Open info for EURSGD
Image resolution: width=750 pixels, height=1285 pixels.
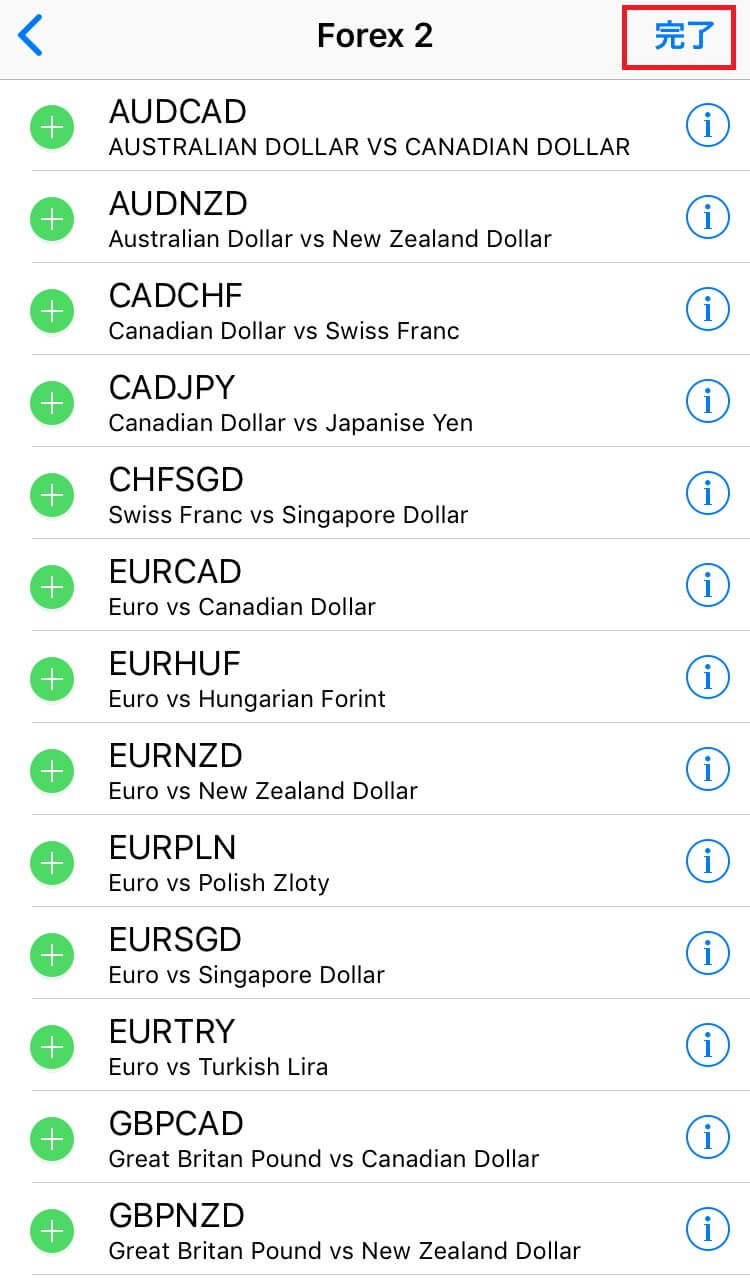point(708,954)
